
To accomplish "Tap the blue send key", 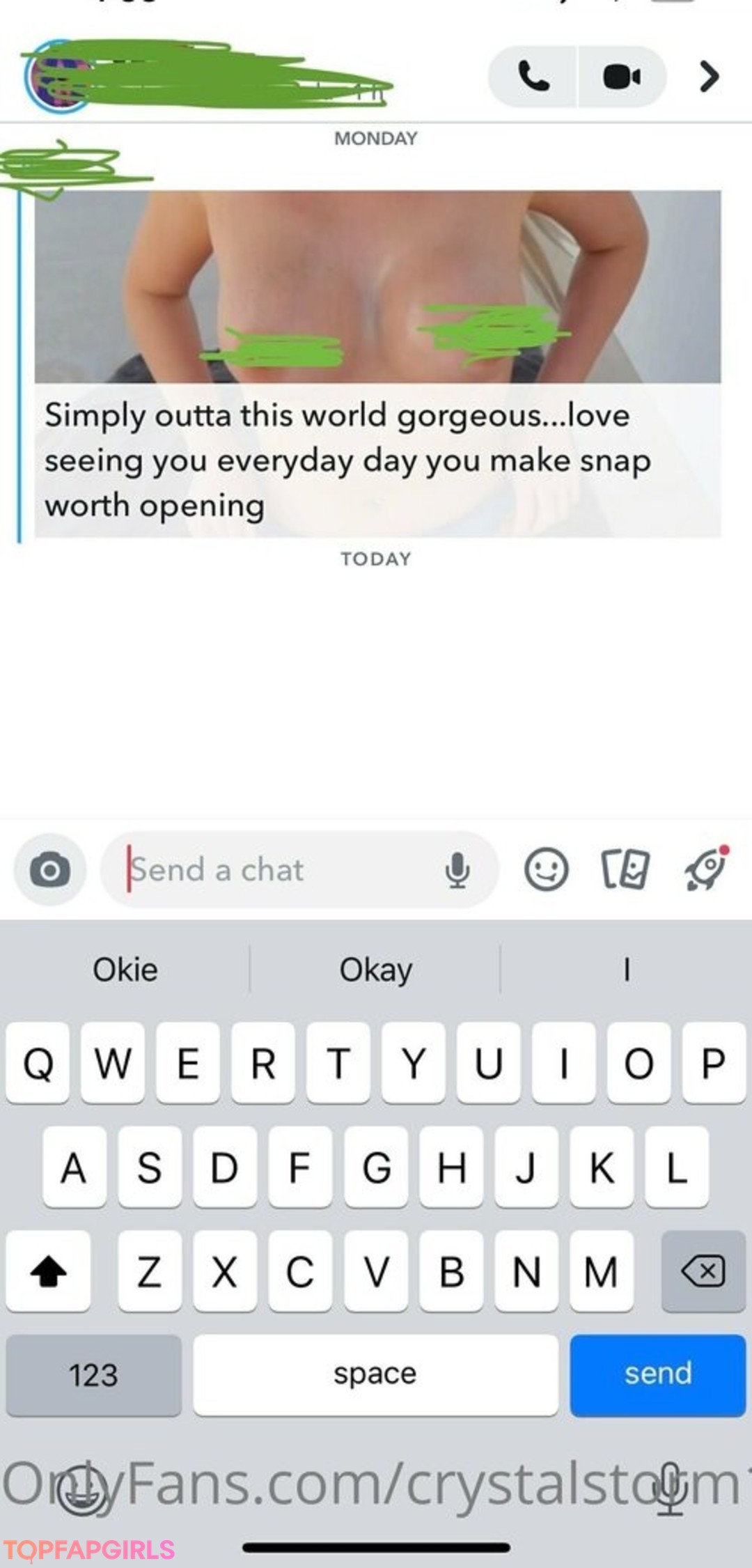I will tap(657, 1374).
